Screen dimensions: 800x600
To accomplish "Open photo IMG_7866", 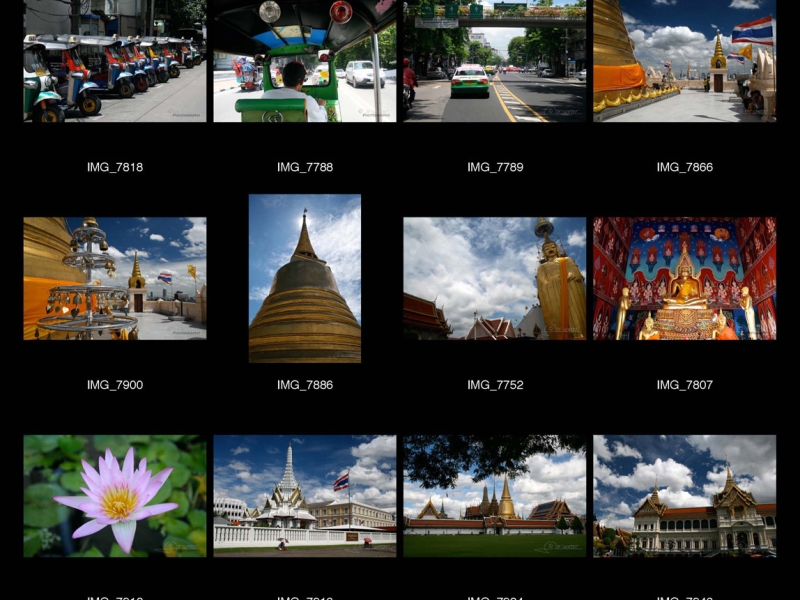I will [x=685, y=62].
